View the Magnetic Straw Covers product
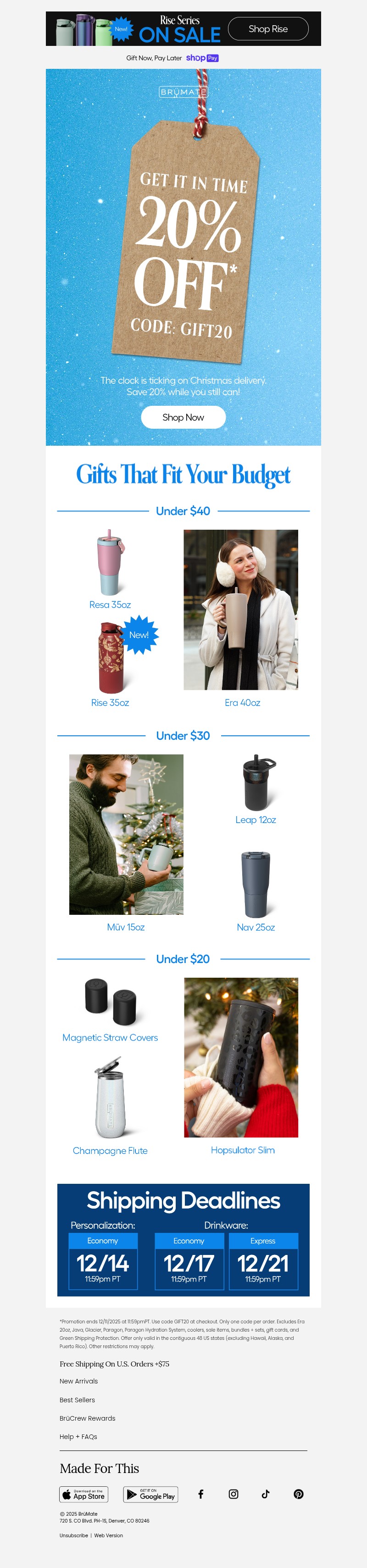 (x=110, y=1037)
